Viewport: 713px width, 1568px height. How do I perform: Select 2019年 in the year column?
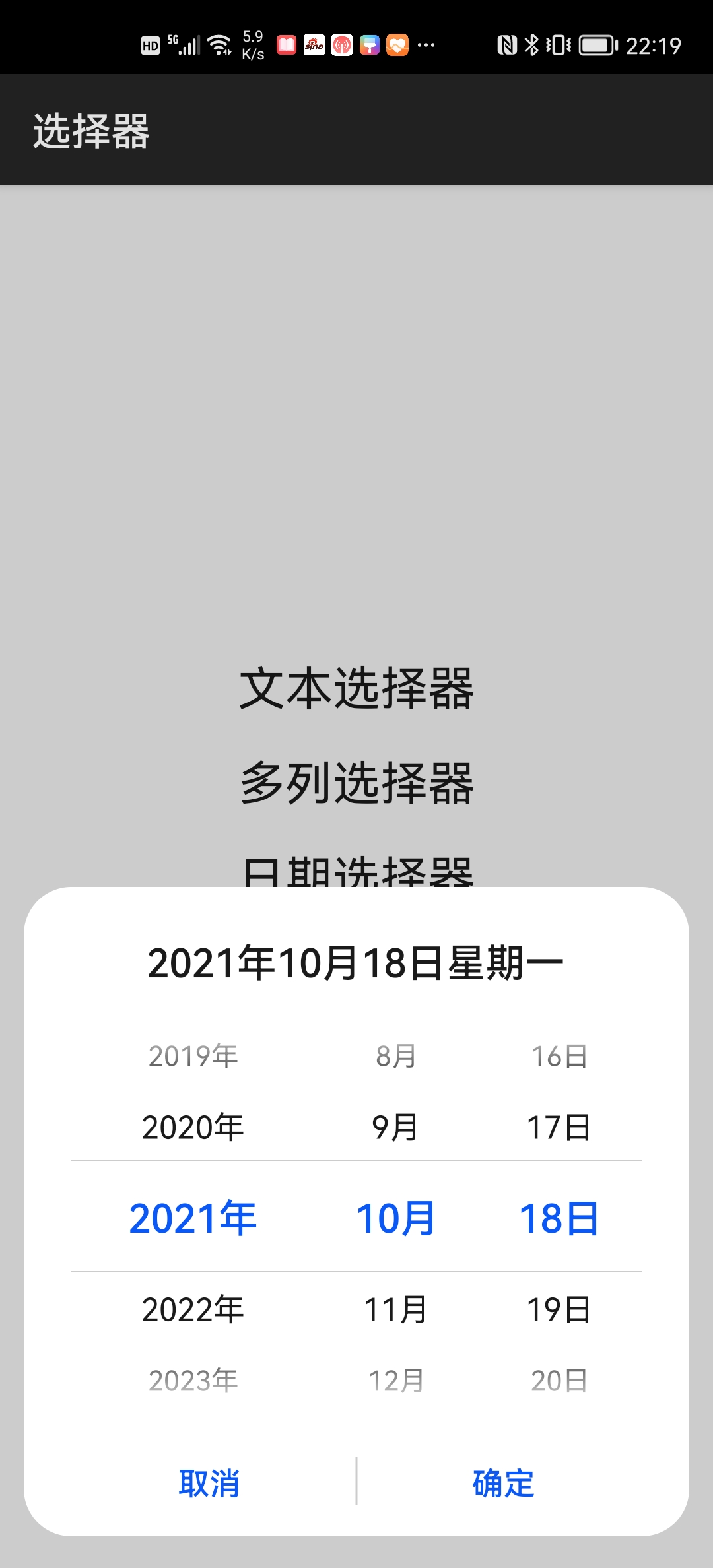193,1057
